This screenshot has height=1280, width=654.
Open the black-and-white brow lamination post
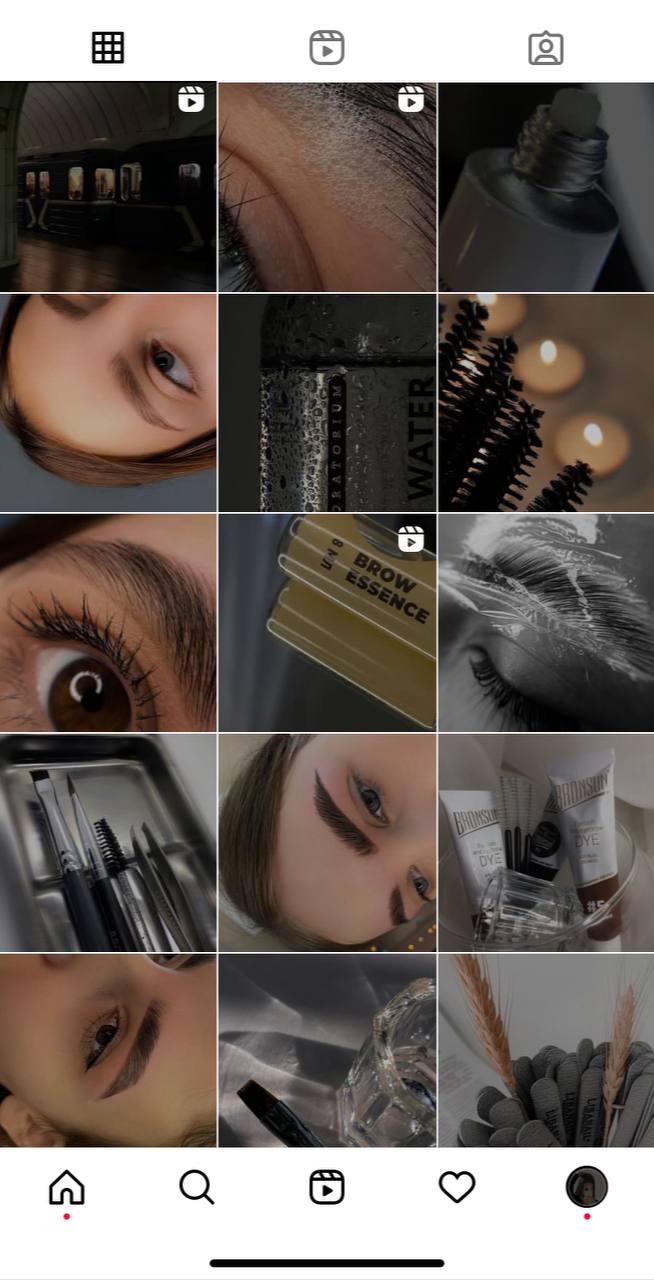coord(546,623)
